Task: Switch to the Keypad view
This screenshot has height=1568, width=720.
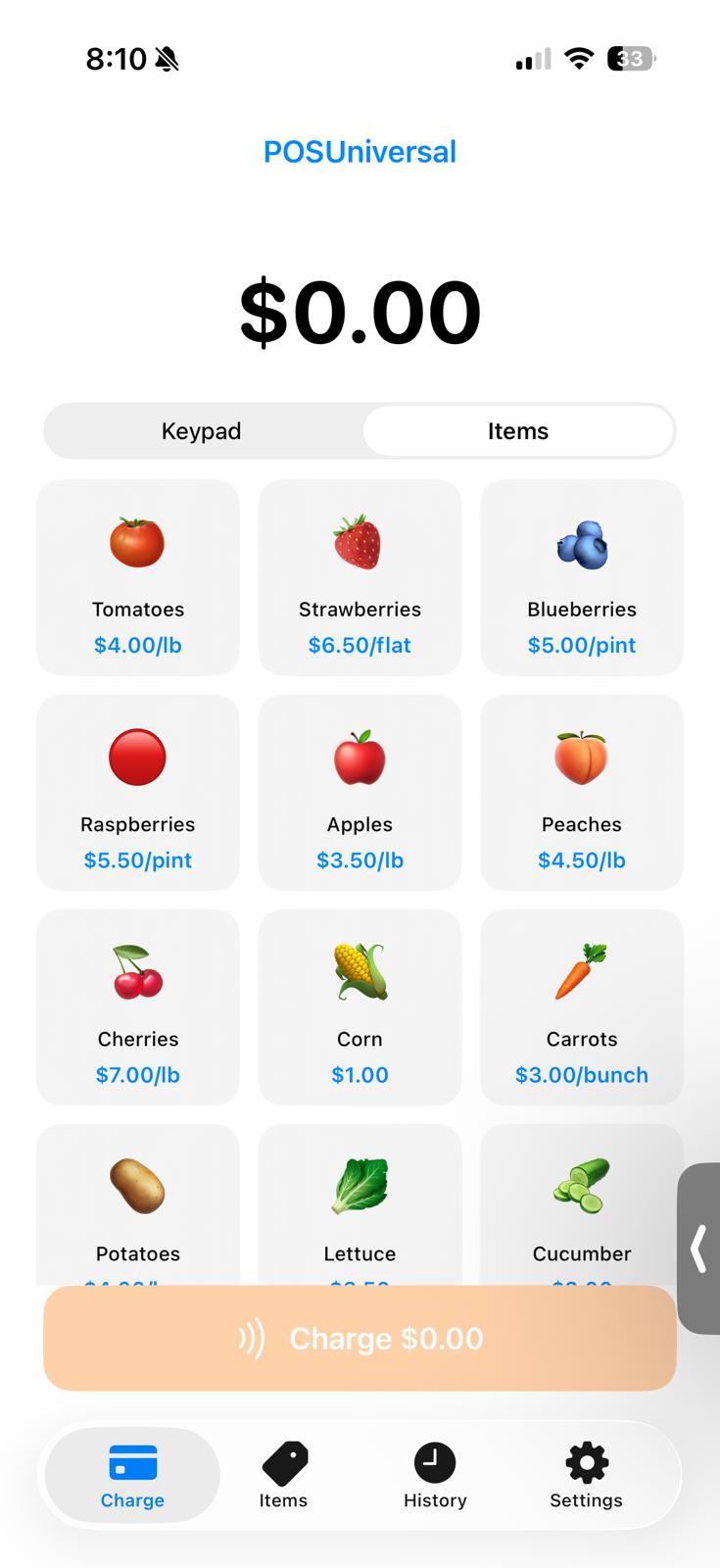Action: (202, 431)
